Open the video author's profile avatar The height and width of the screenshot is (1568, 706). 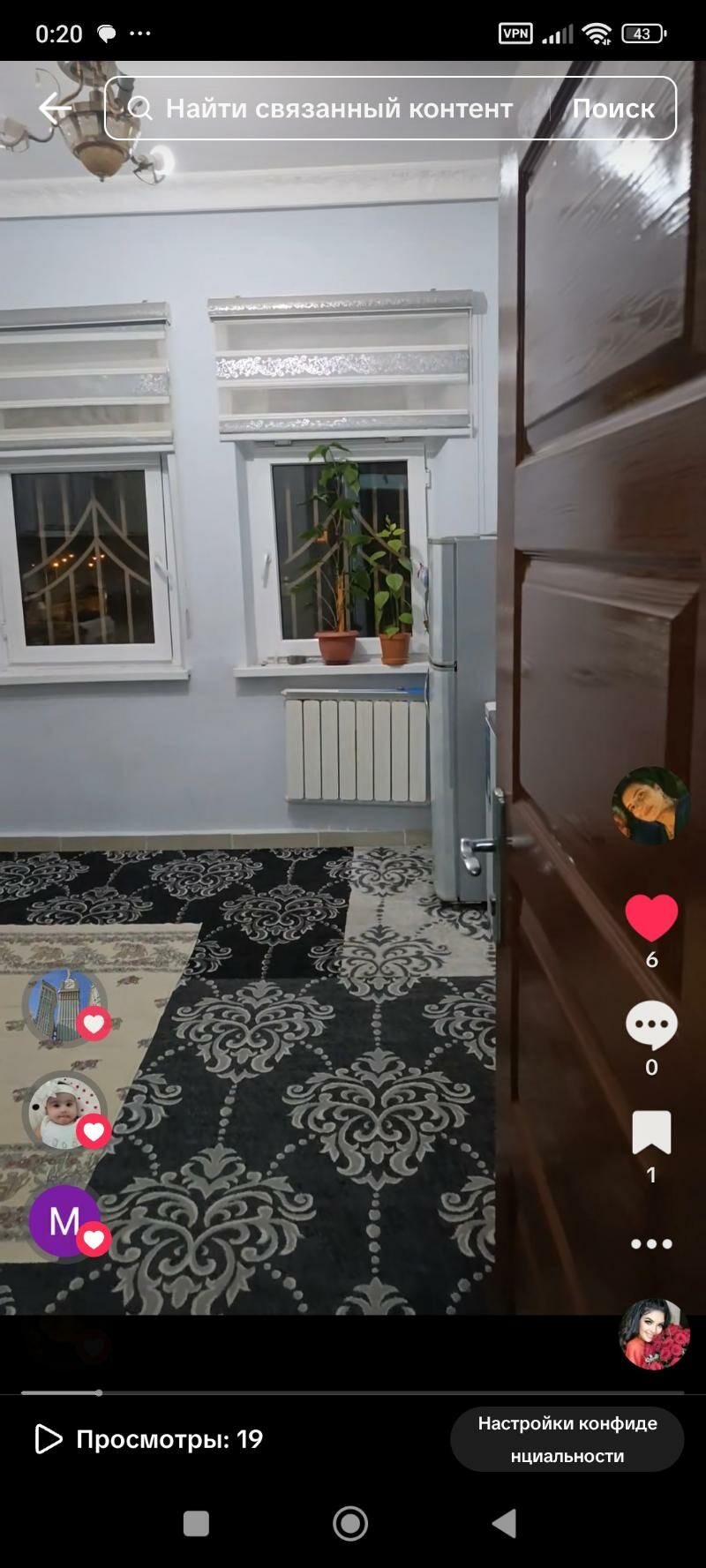point(650,805)
